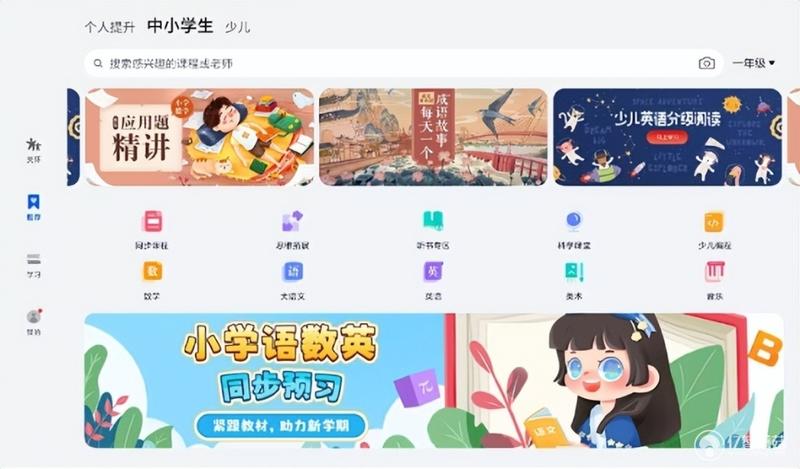800x469 pixels.
Task: Expand the 一年级 grade dropdown
Action: (754, 63)
